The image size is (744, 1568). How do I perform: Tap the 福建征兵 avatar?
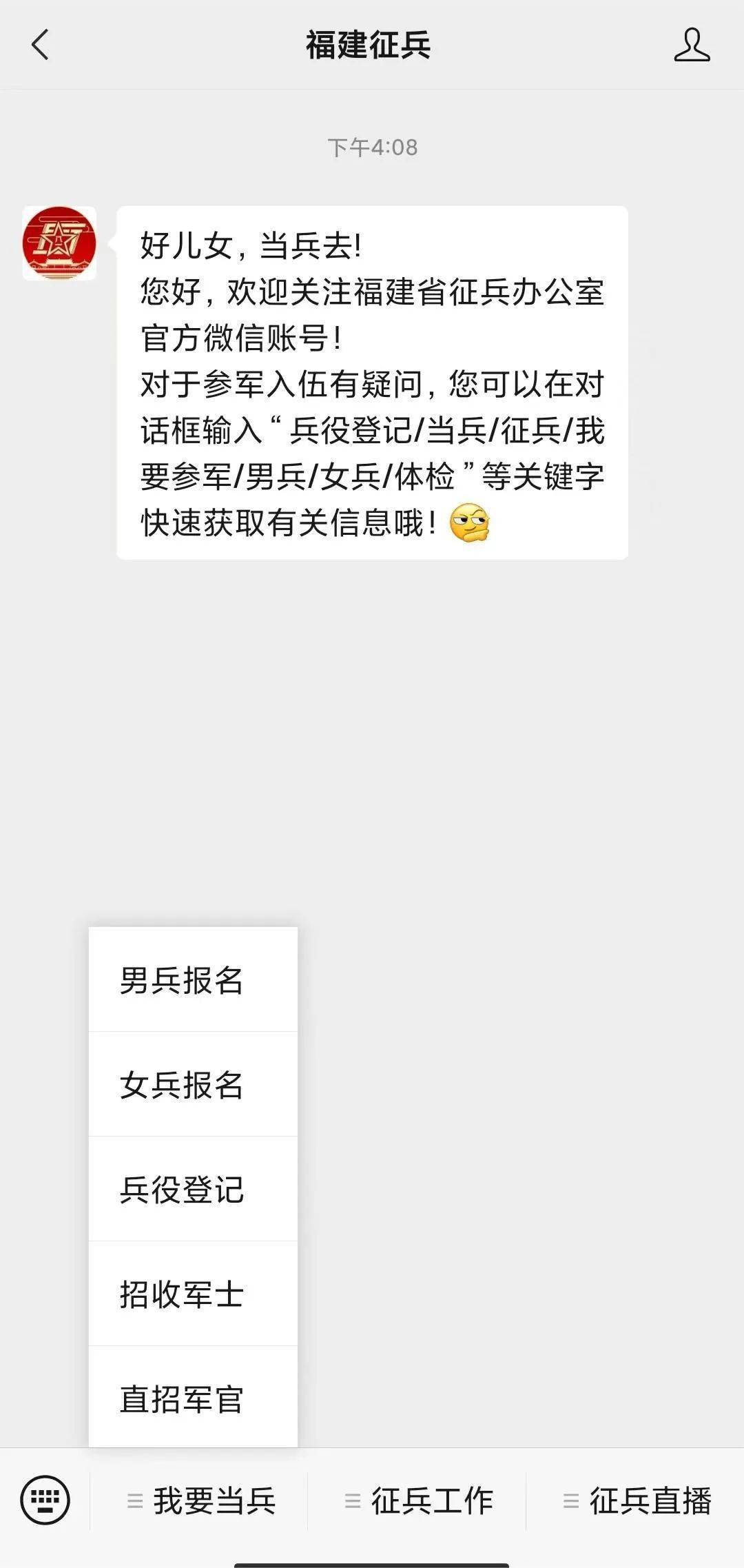pos(59,243)
